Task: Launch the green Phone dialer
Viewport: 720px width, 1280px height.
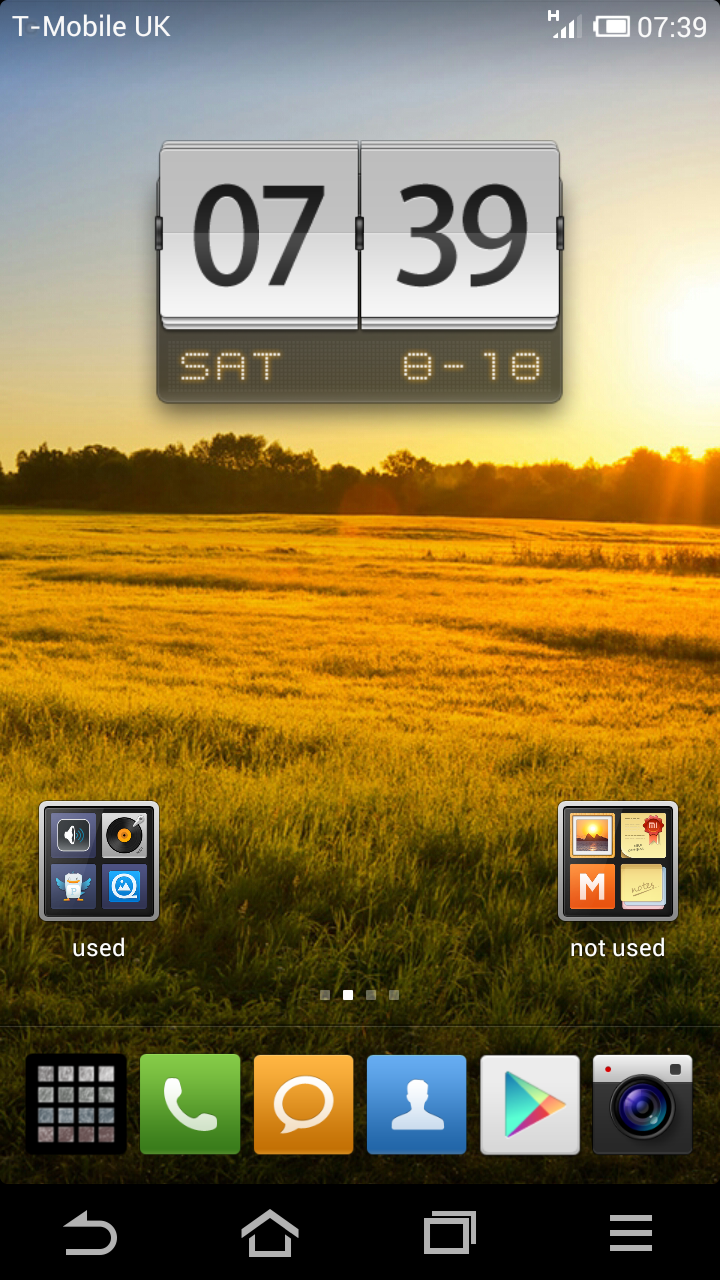Action: pos(190,1104)
